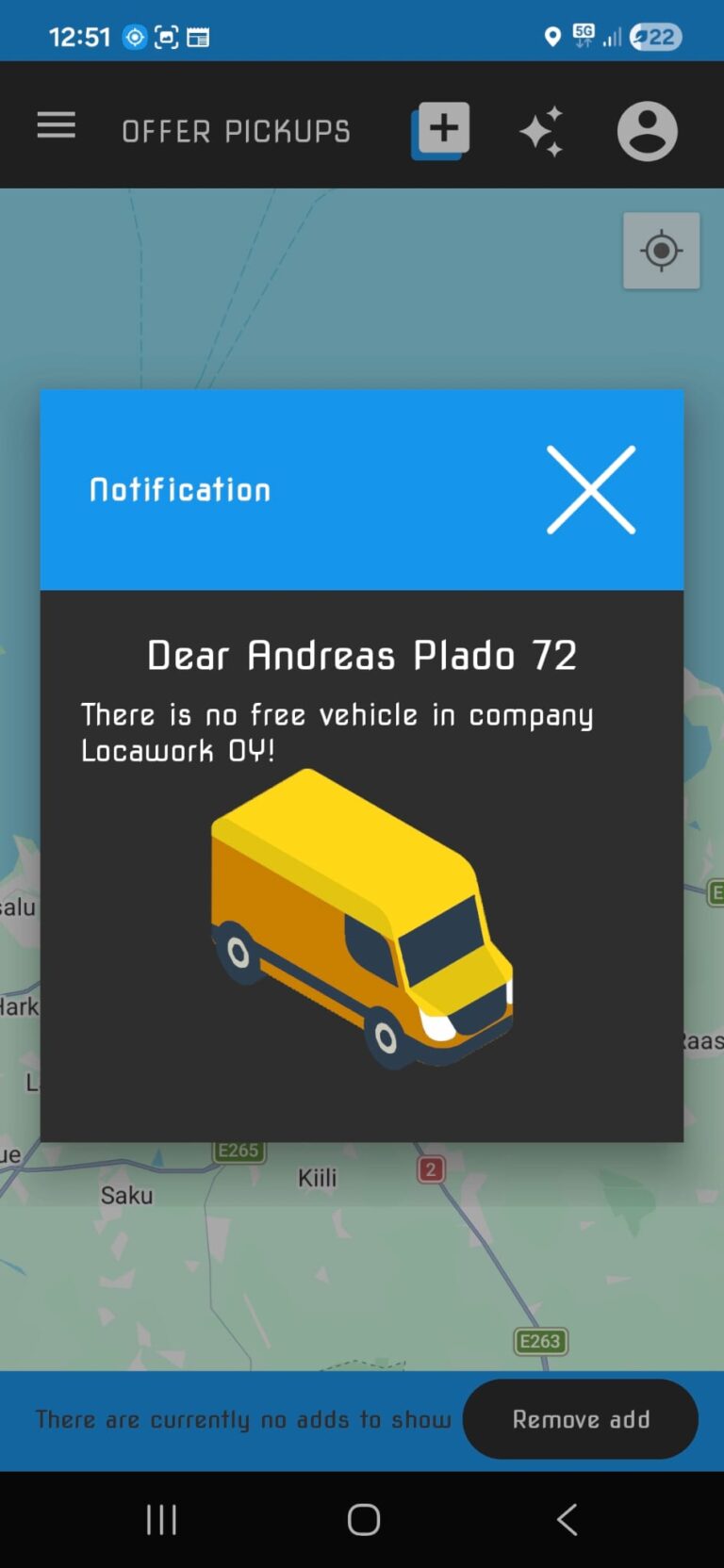Tap the Remove add button
The height and width of the screenshot is (1568, 724).
tap(580, 1419)
